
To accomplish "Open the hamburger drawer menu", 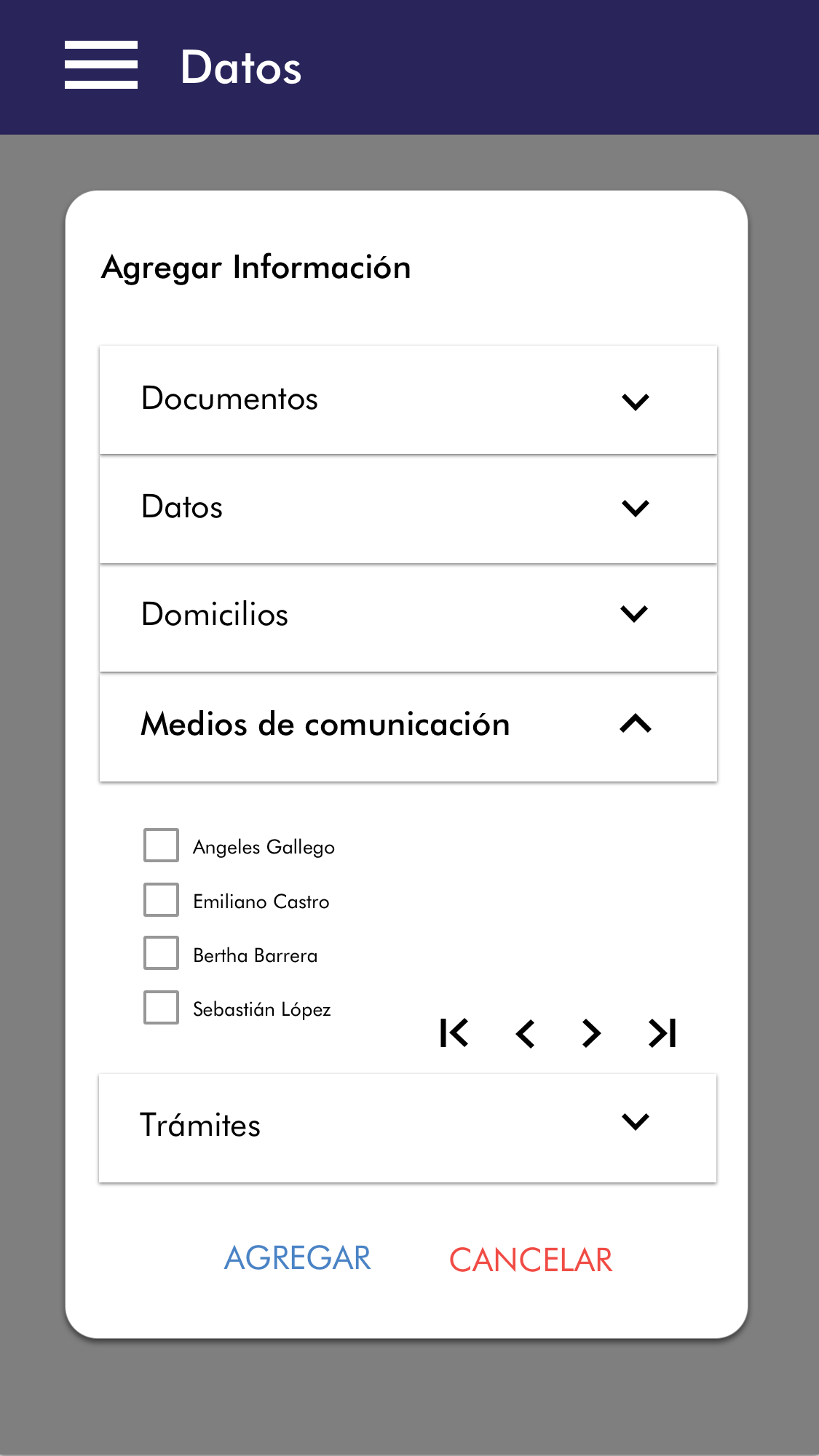I will click(101, 65).
